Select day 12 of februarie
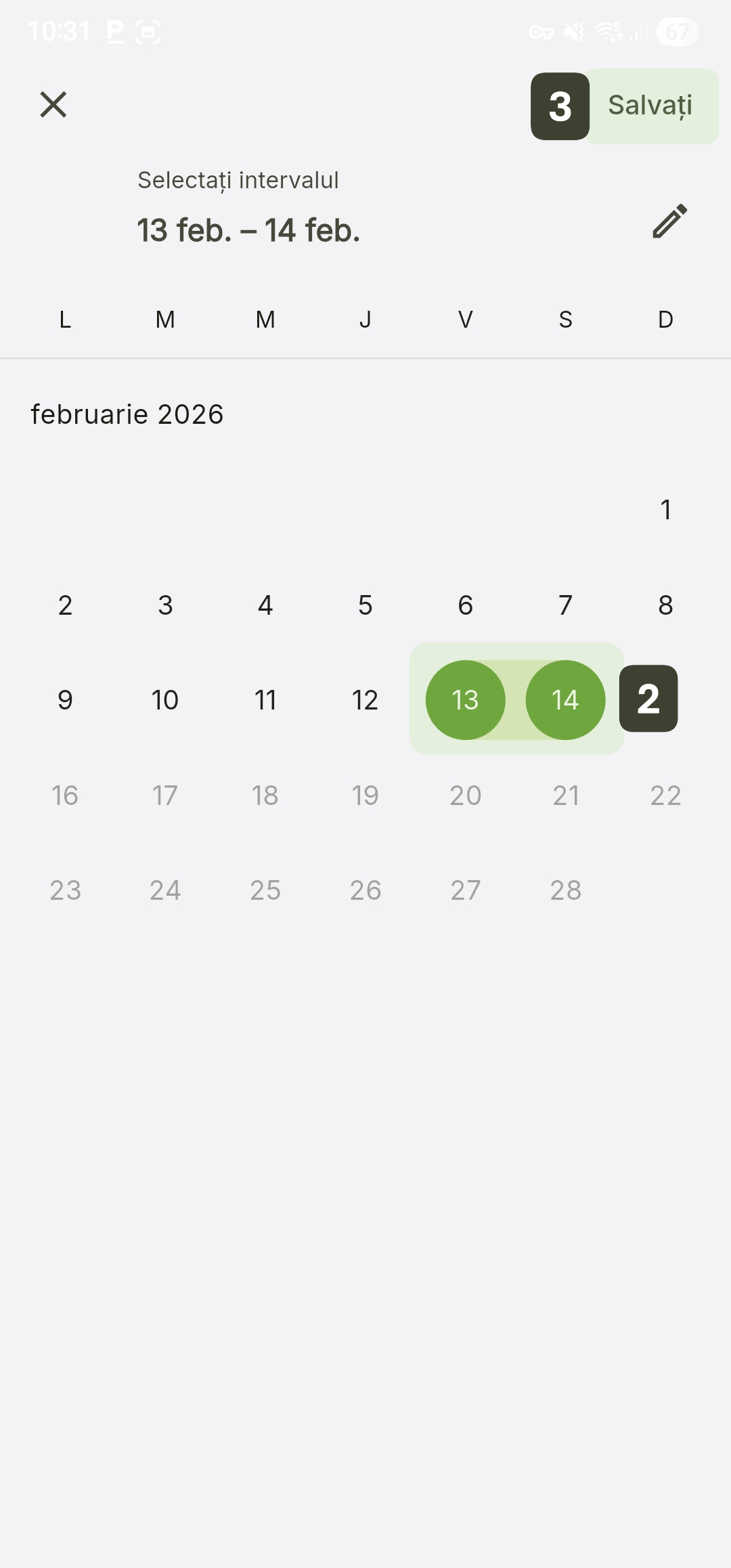The height and width of the screenshot is (1568, 731). point(365,699)
